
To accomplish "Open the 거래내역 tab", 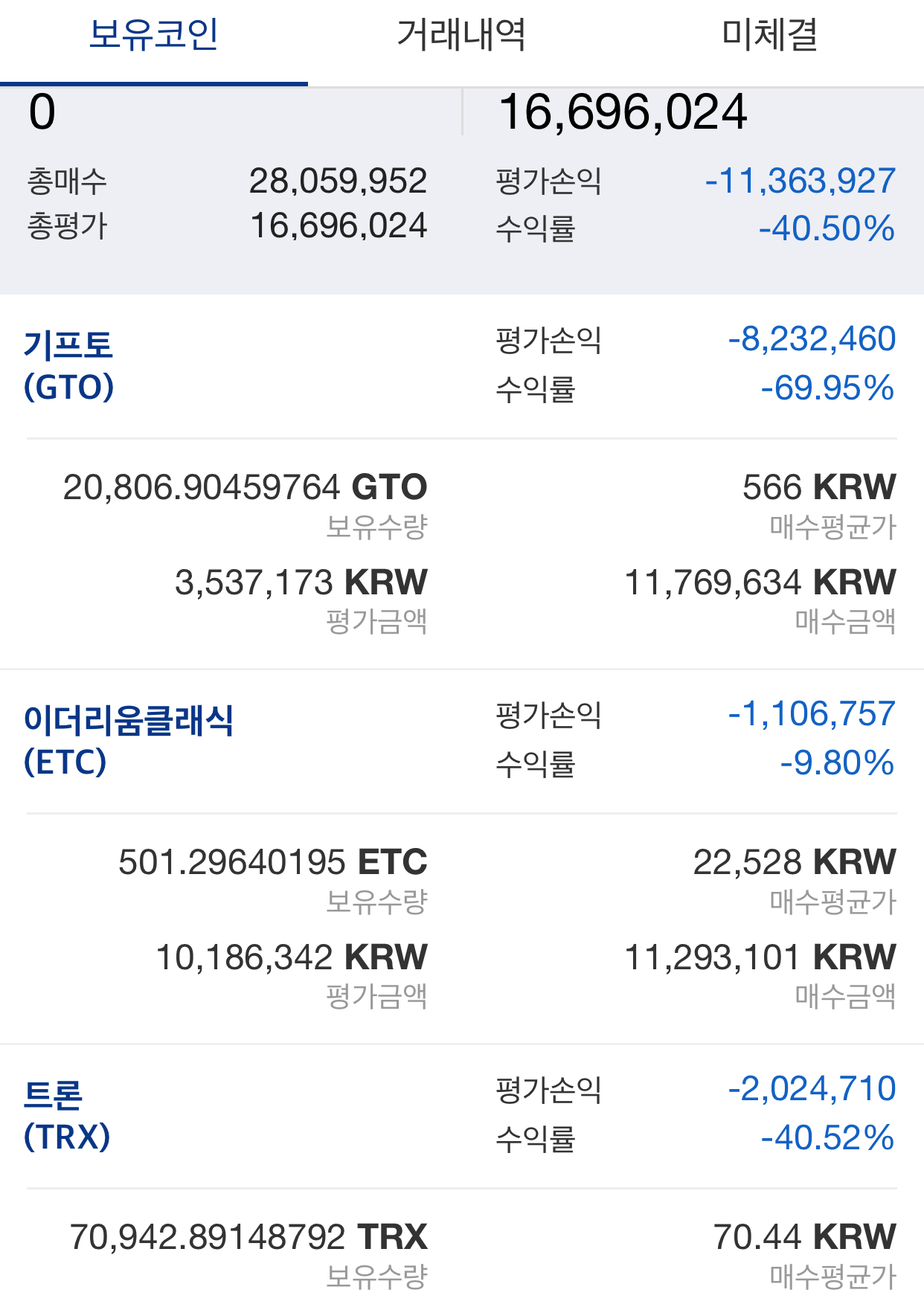I will click(x=461, y=36).
